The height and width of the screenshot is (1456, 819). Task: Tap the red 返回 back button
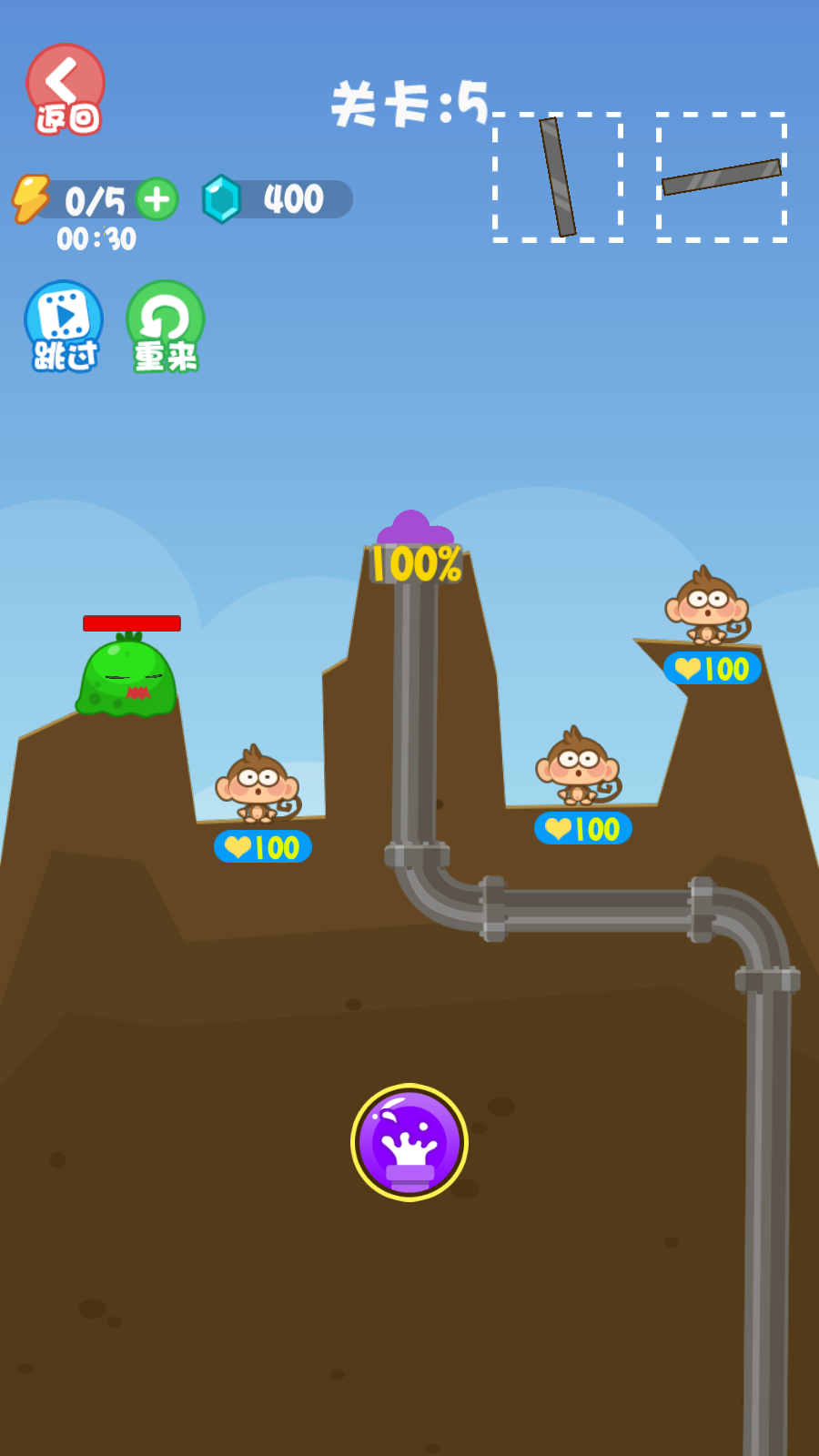point(66,88)
